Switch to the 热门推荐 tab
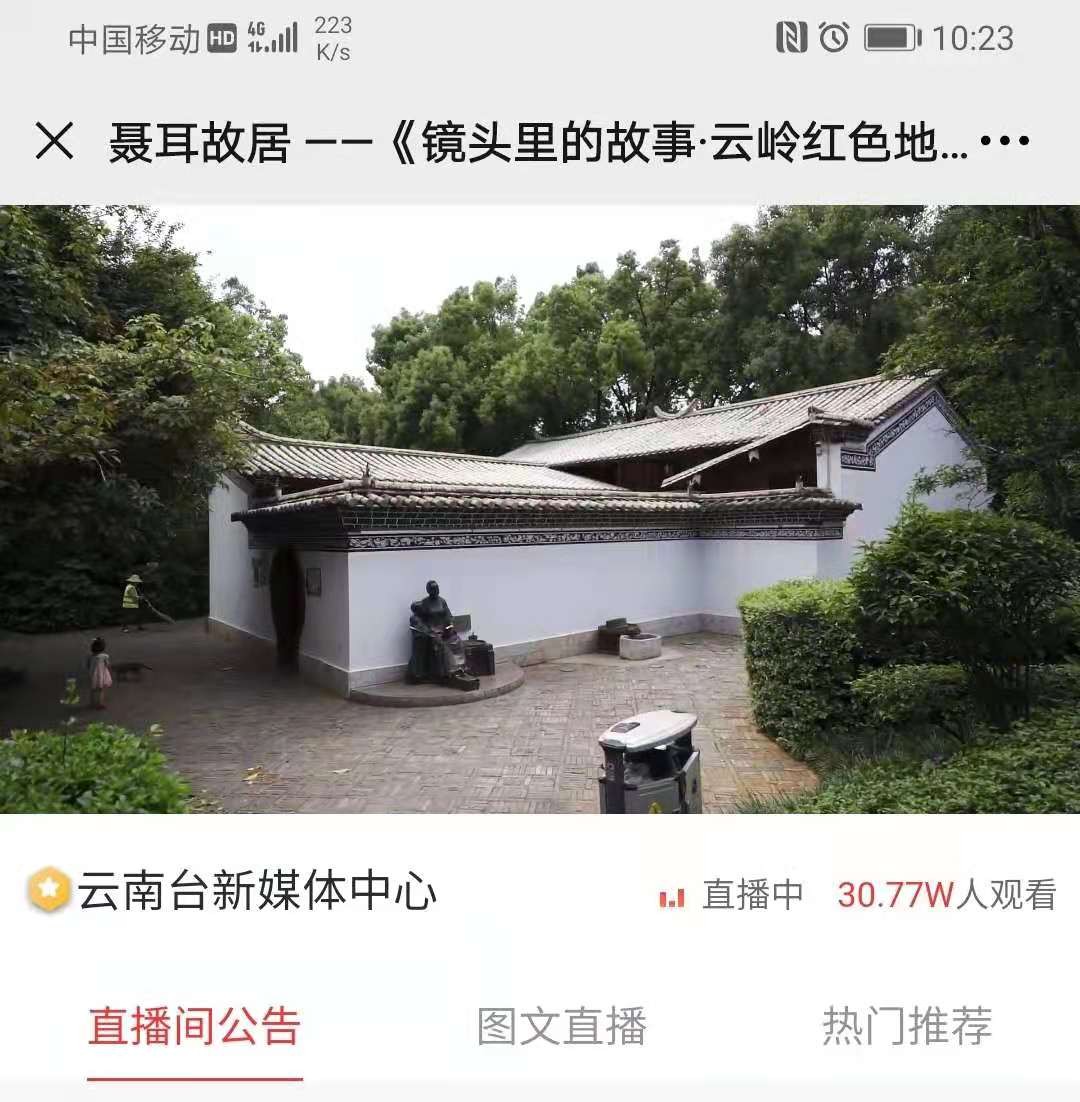 point(907,1027)
